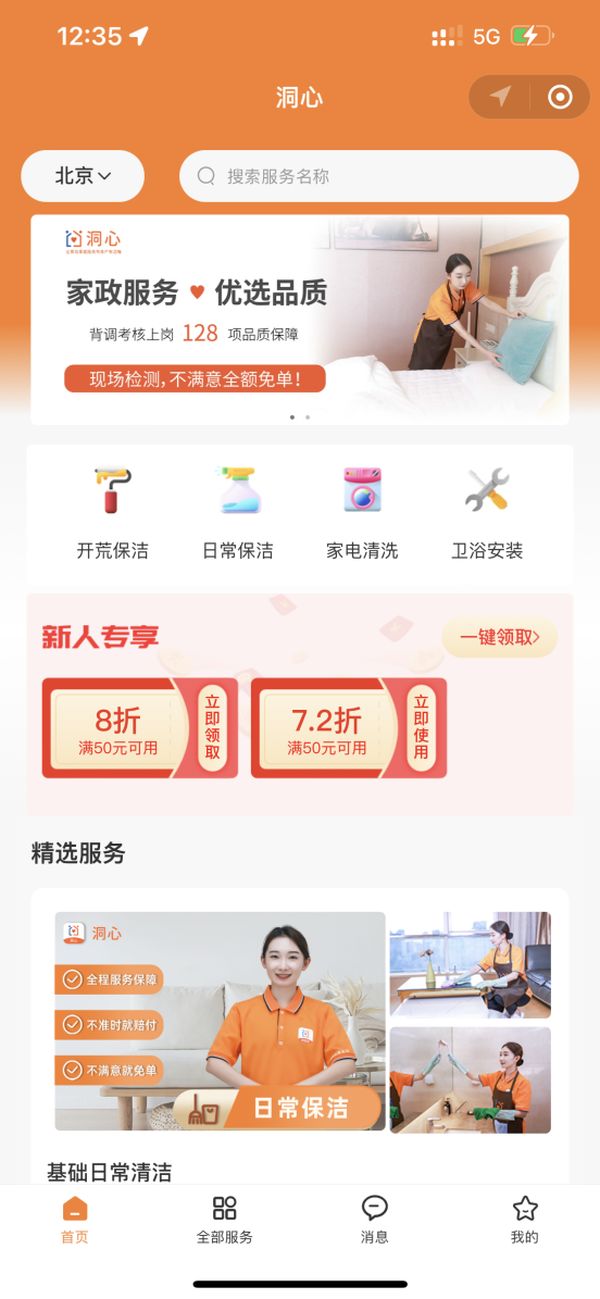Open the 北京 city dropdown
Viewport: 600px width, 1299px height.
point(83,176)
